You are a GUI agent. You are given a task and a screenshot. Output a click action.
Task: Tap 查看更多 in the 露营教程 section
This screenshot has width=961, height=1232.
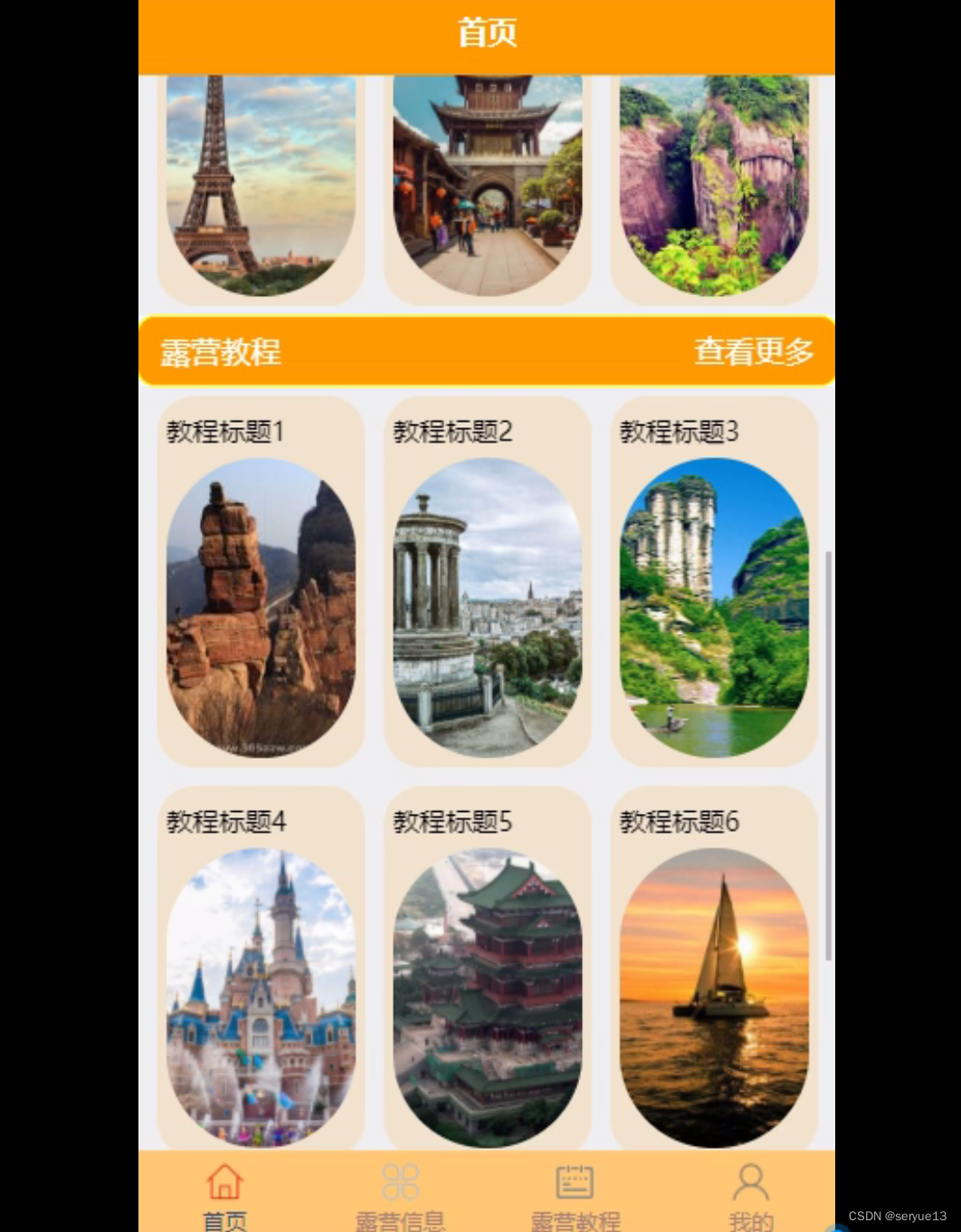pyautogui.click(x=754, y=351)
